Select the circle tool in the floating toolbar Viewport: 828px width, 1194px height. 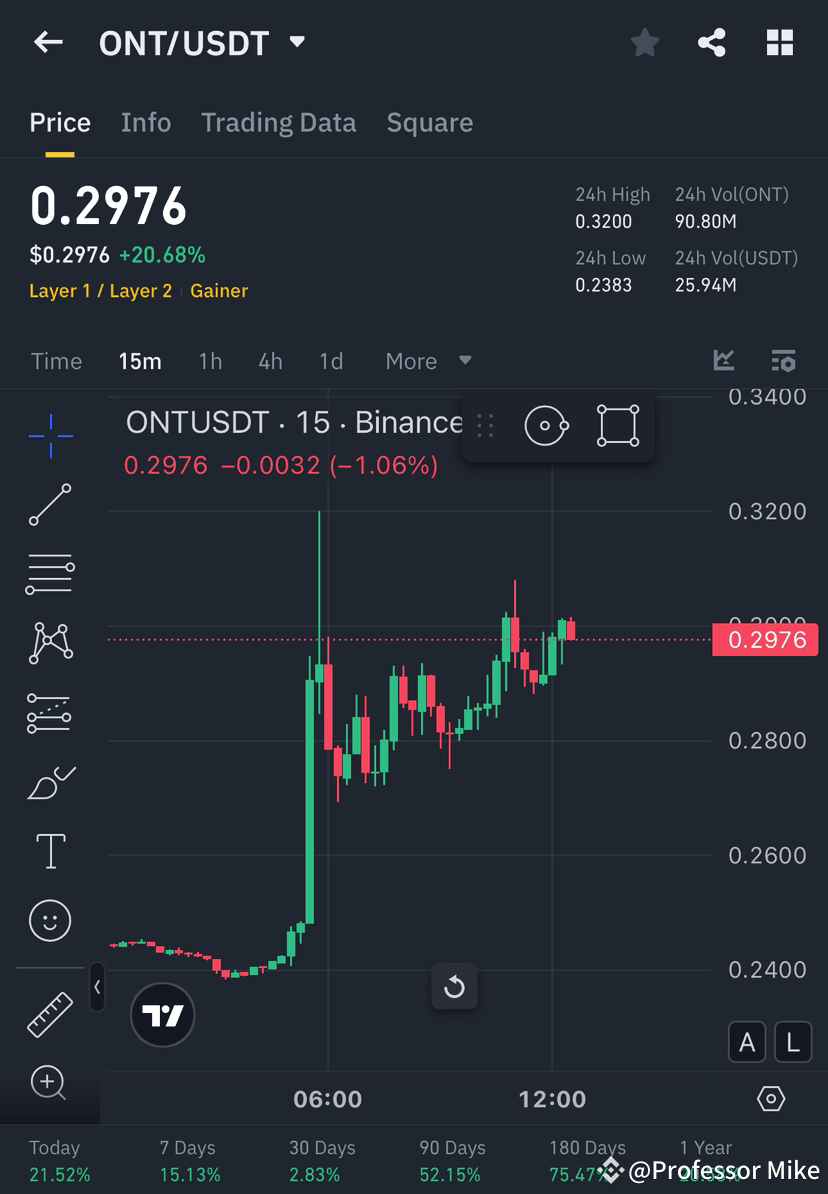click(x=546, y=424)
